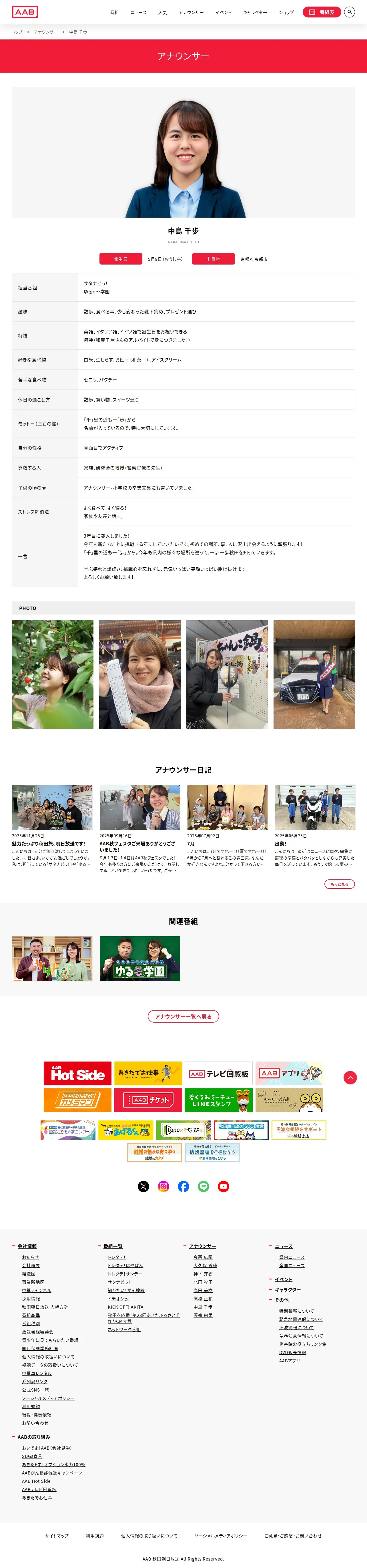Open the ゆる〜学園 related program
This screenshot has height=1568, width=367.
point(140,959)
